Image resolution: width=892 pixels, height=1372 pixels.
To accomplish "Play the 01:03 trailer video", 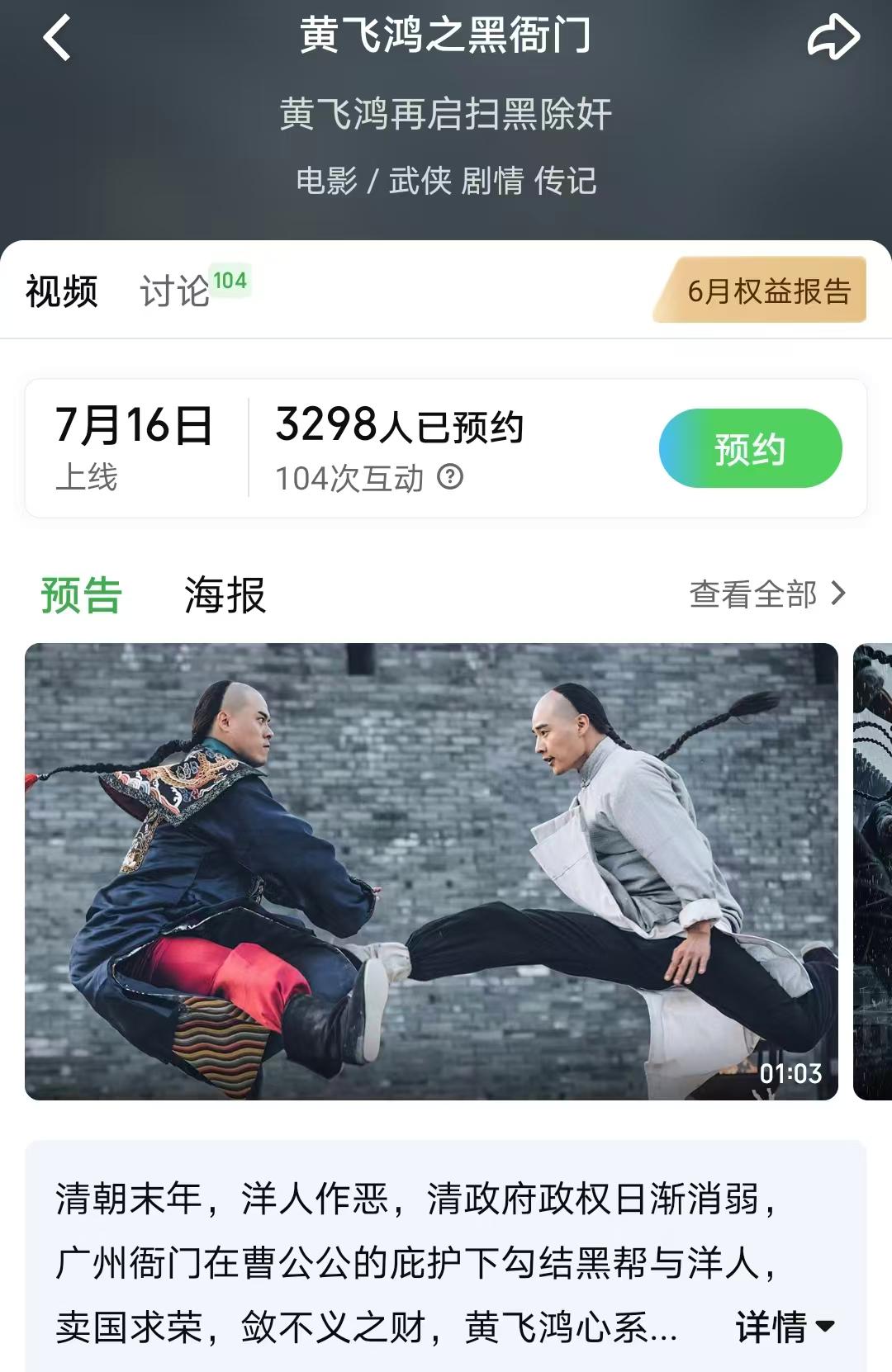I will [x=431, y=871].
